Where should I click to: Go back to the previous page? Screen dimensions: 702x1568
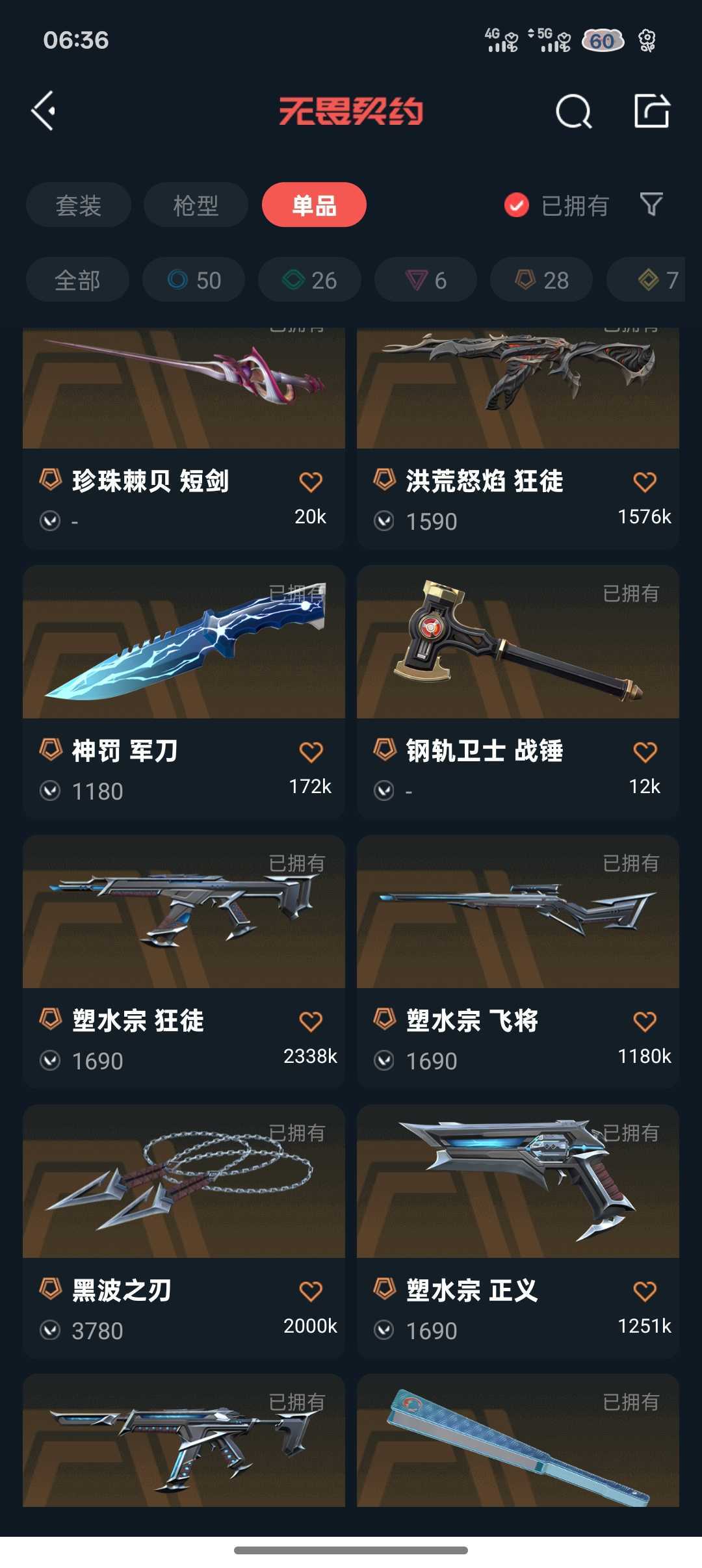[44, 111]
